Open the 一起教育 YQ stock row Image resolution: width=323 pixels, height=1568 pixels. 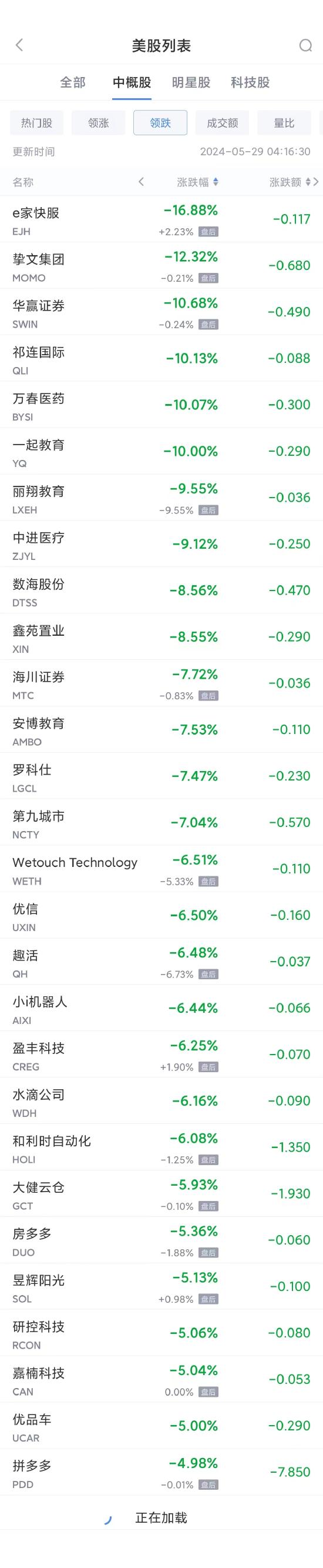pyautogui.click(x=161, y=451)
